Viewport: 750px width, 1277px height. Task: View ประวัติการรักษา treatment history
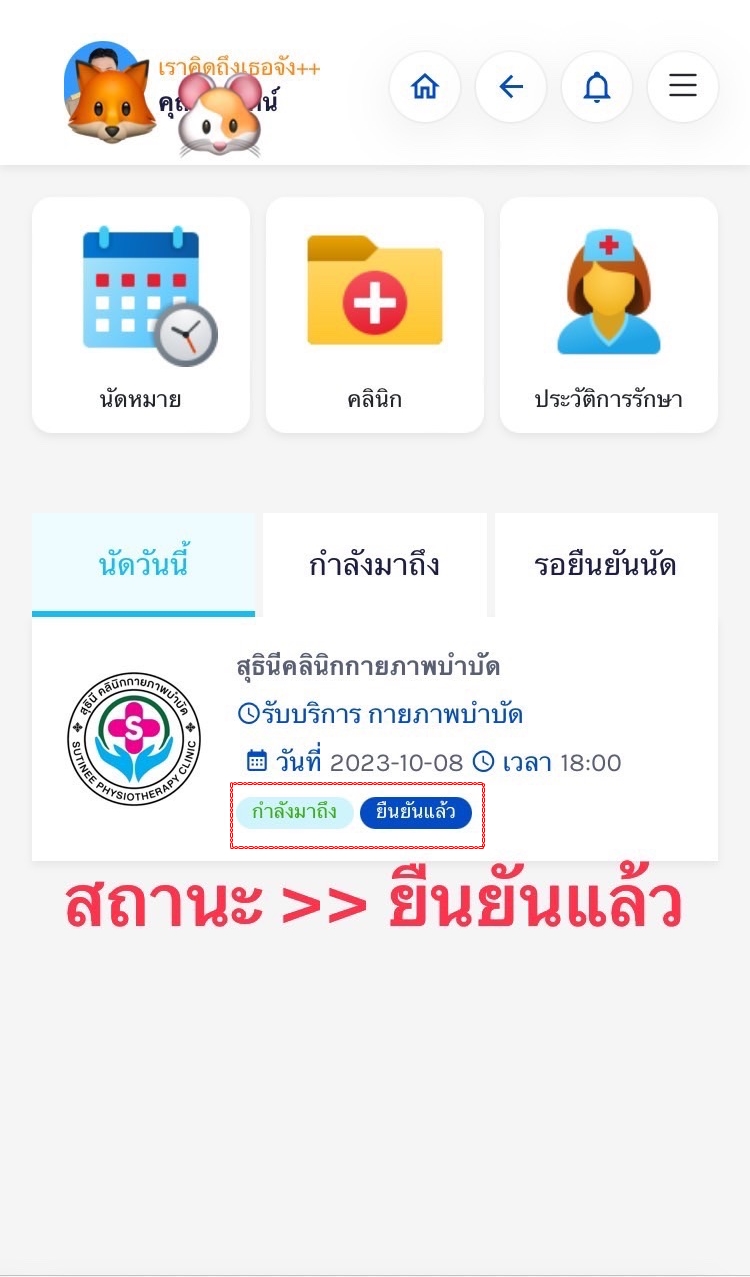609,315
